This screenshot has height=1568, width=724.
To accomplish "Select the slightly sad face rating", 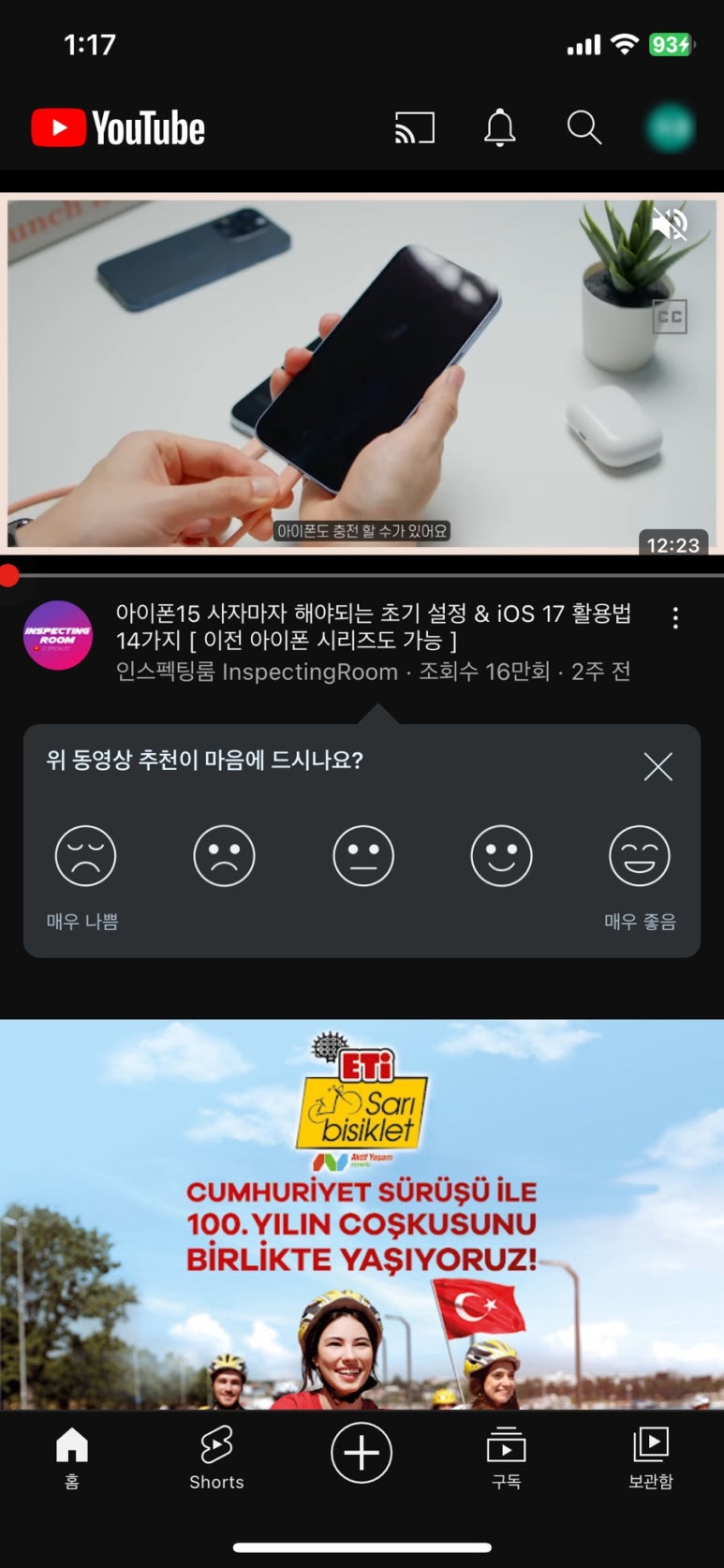I will [224, 855].
